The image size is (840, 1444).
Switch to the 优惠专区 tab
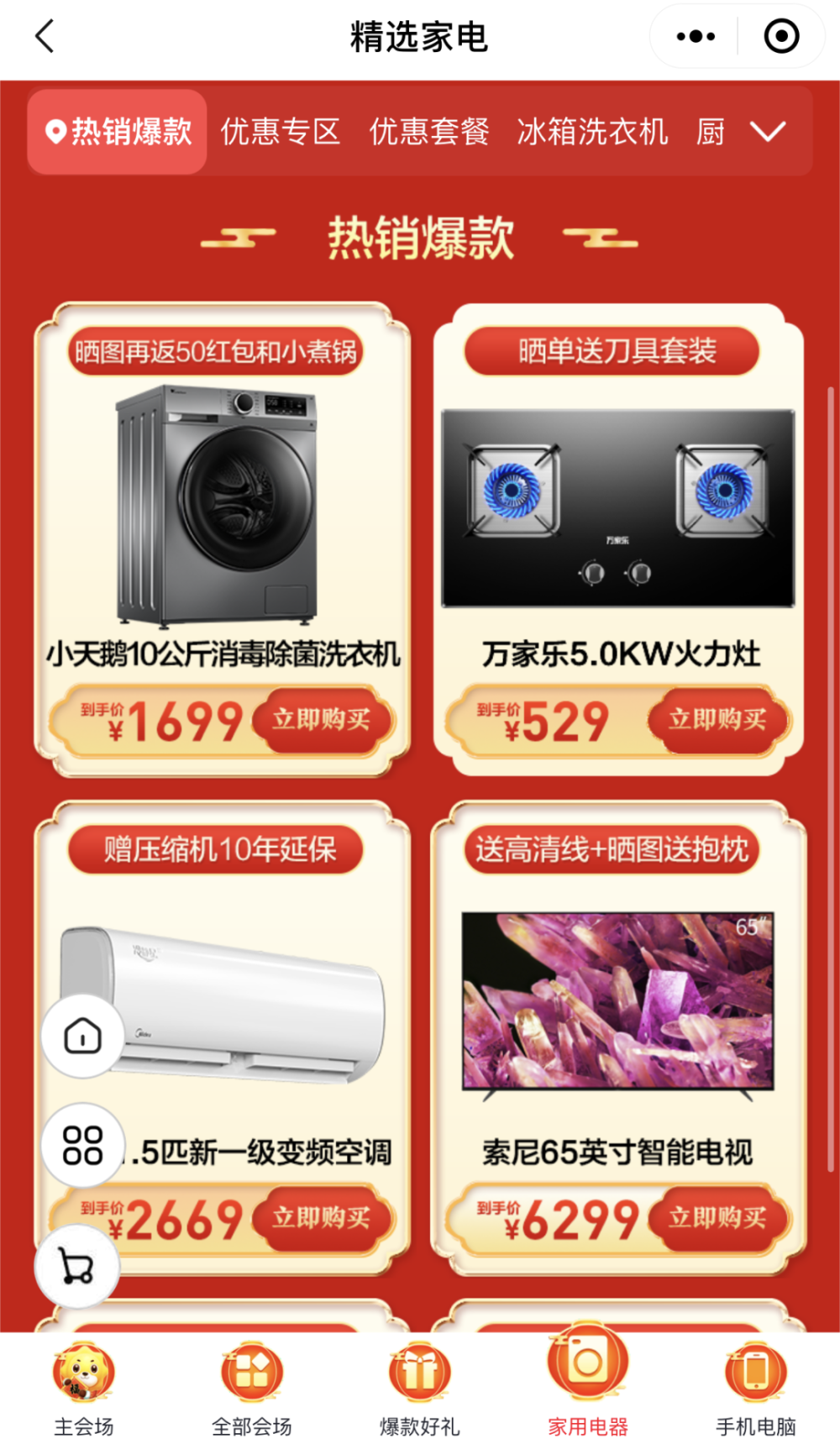click(281, 132)
